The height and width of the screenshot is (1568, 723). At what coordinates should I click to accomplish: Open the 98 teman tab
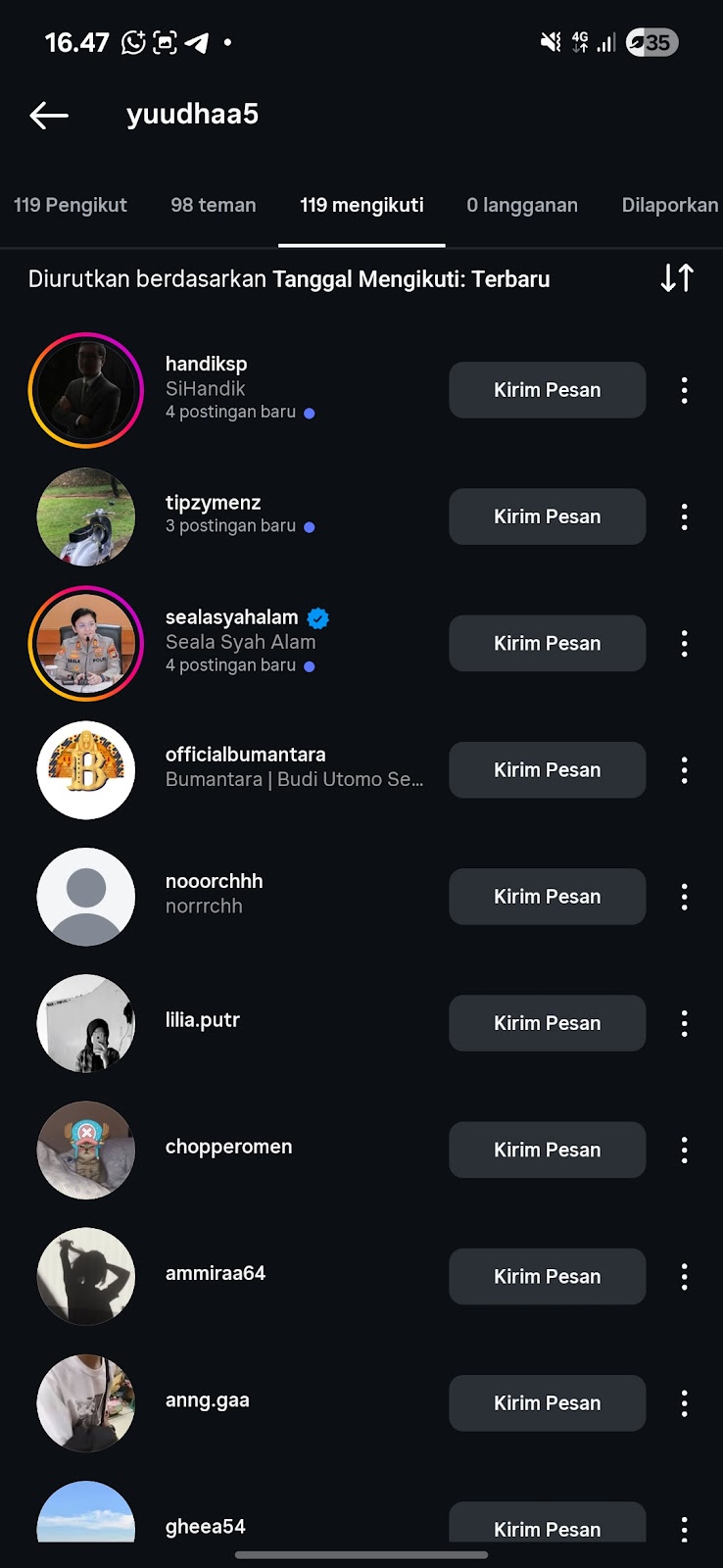click(x=214, y=205)
